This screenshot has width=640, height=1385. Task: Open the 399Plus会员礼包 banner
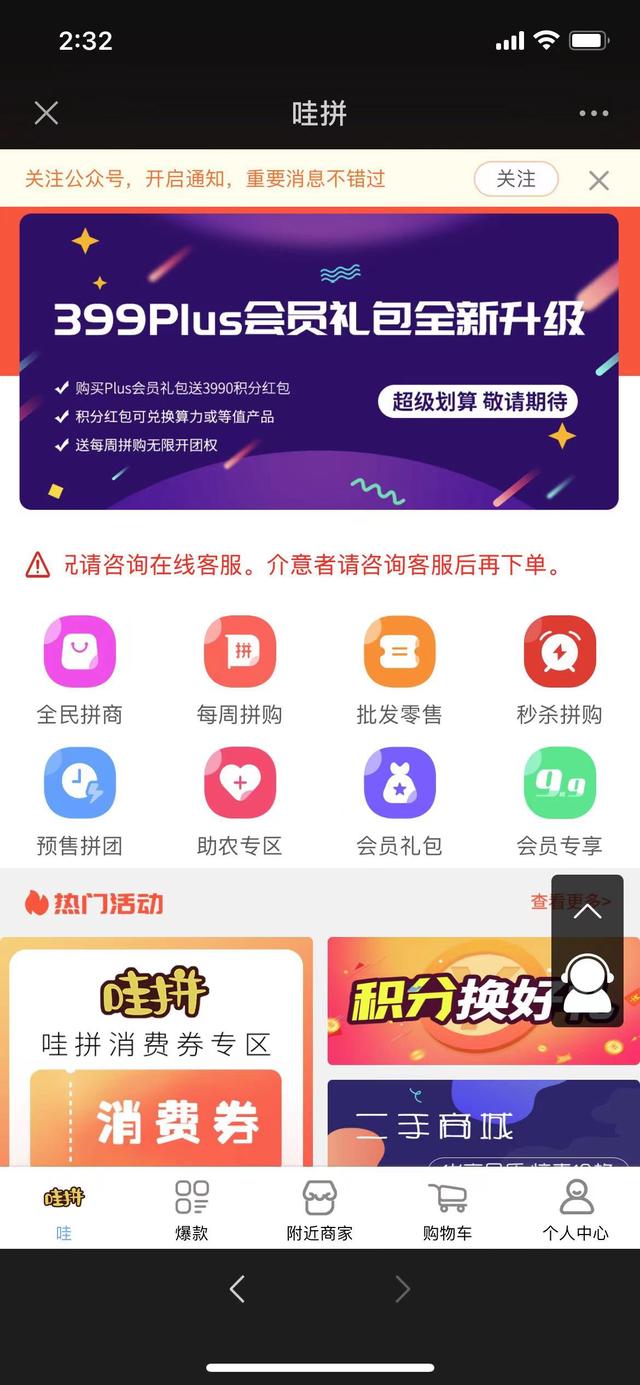[x=319, y=361]
